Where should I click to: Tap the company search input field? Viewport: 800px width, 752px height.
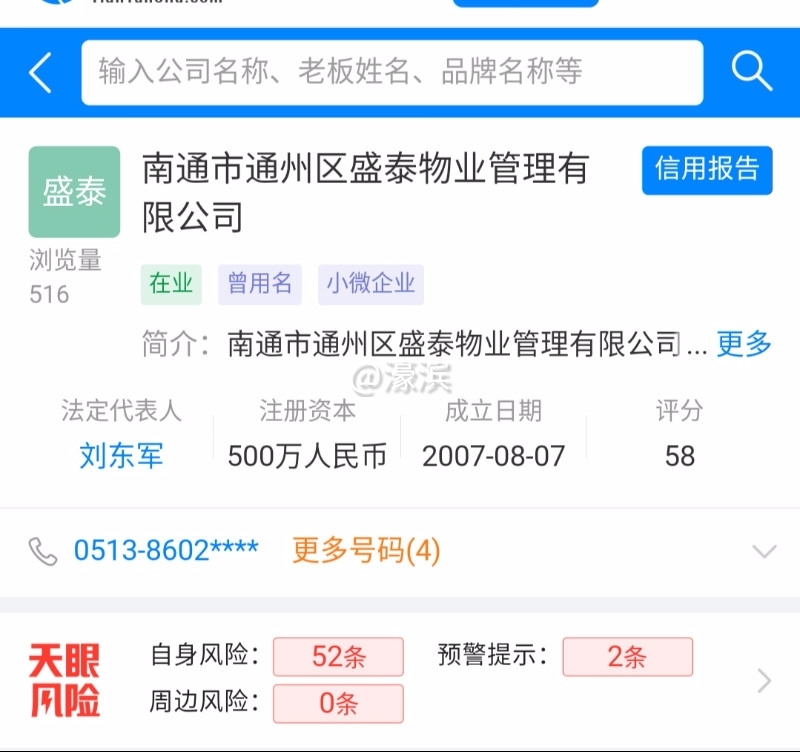[392, 73]
